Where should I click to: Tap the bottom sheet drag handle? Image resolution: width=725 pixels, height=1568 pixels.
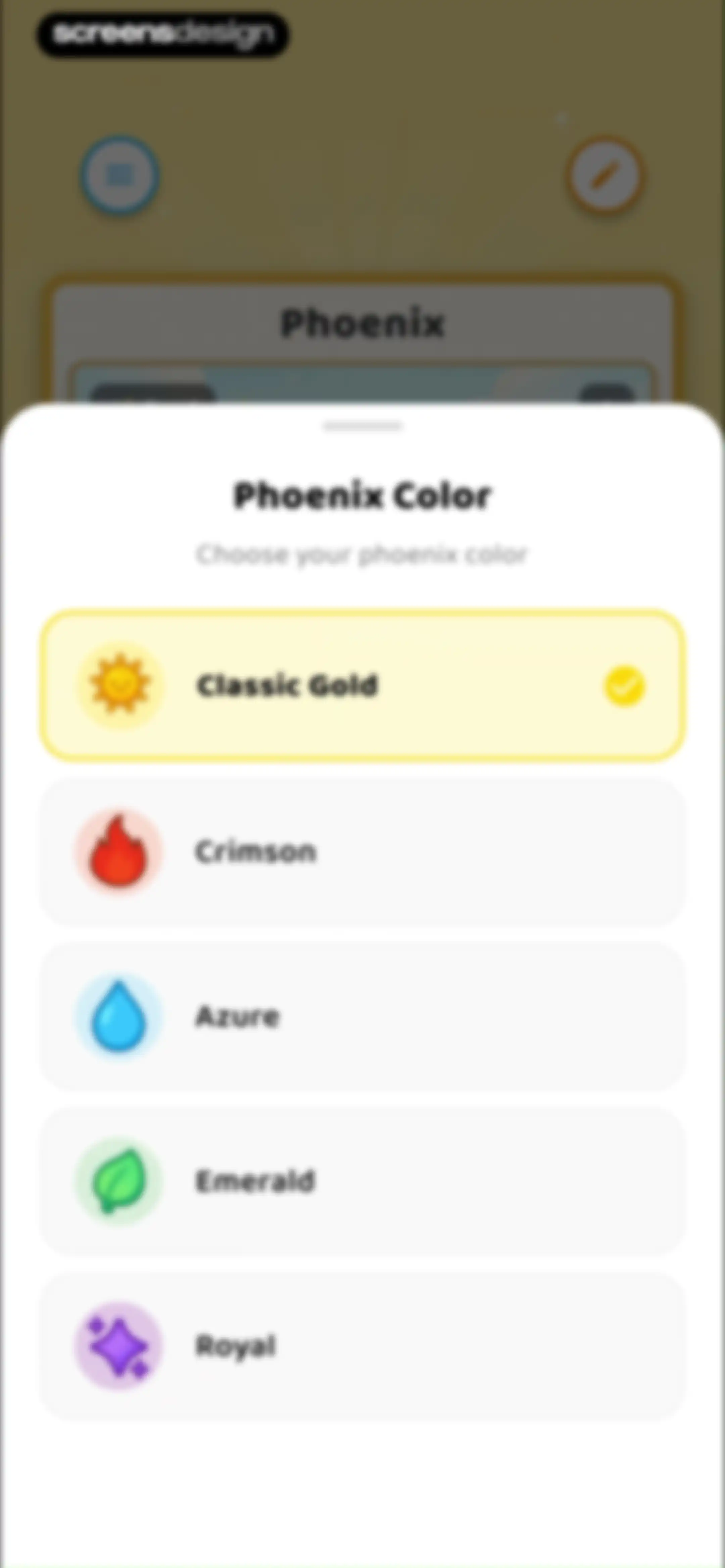pyautogui.click(x=363, y=425)
